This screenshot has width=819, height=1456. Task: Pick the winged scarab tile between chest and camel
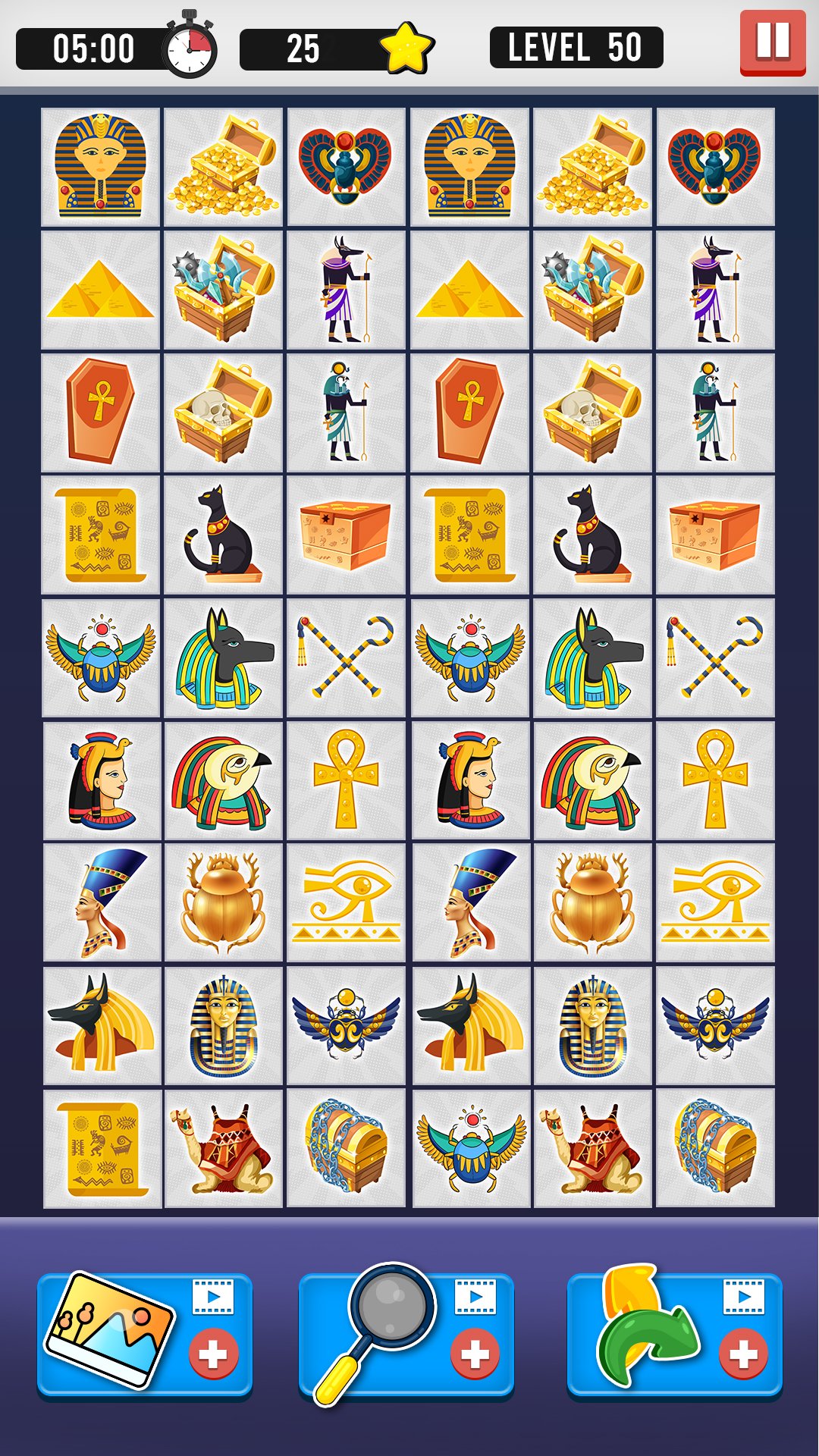471,1148
